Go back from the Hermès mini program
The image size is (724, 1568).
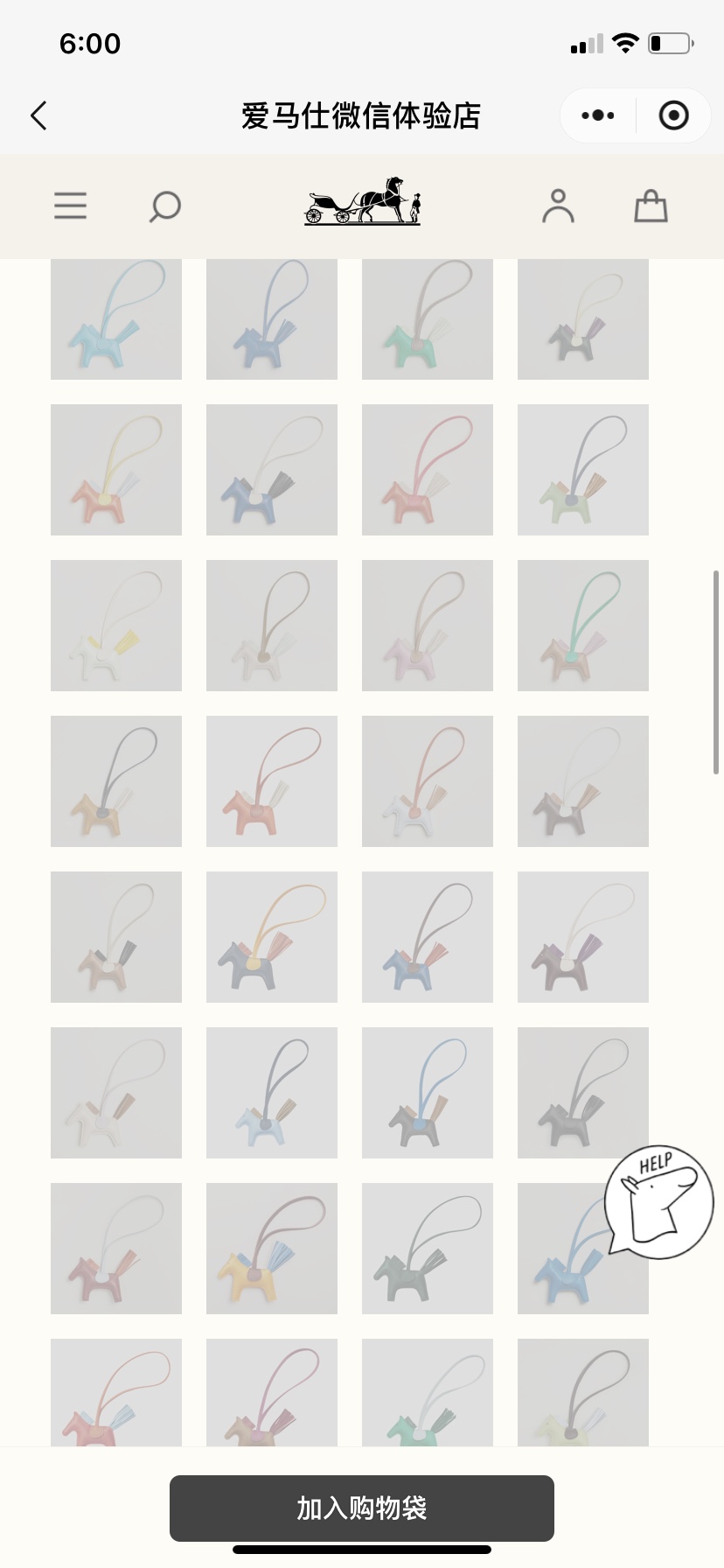(38, 115)
